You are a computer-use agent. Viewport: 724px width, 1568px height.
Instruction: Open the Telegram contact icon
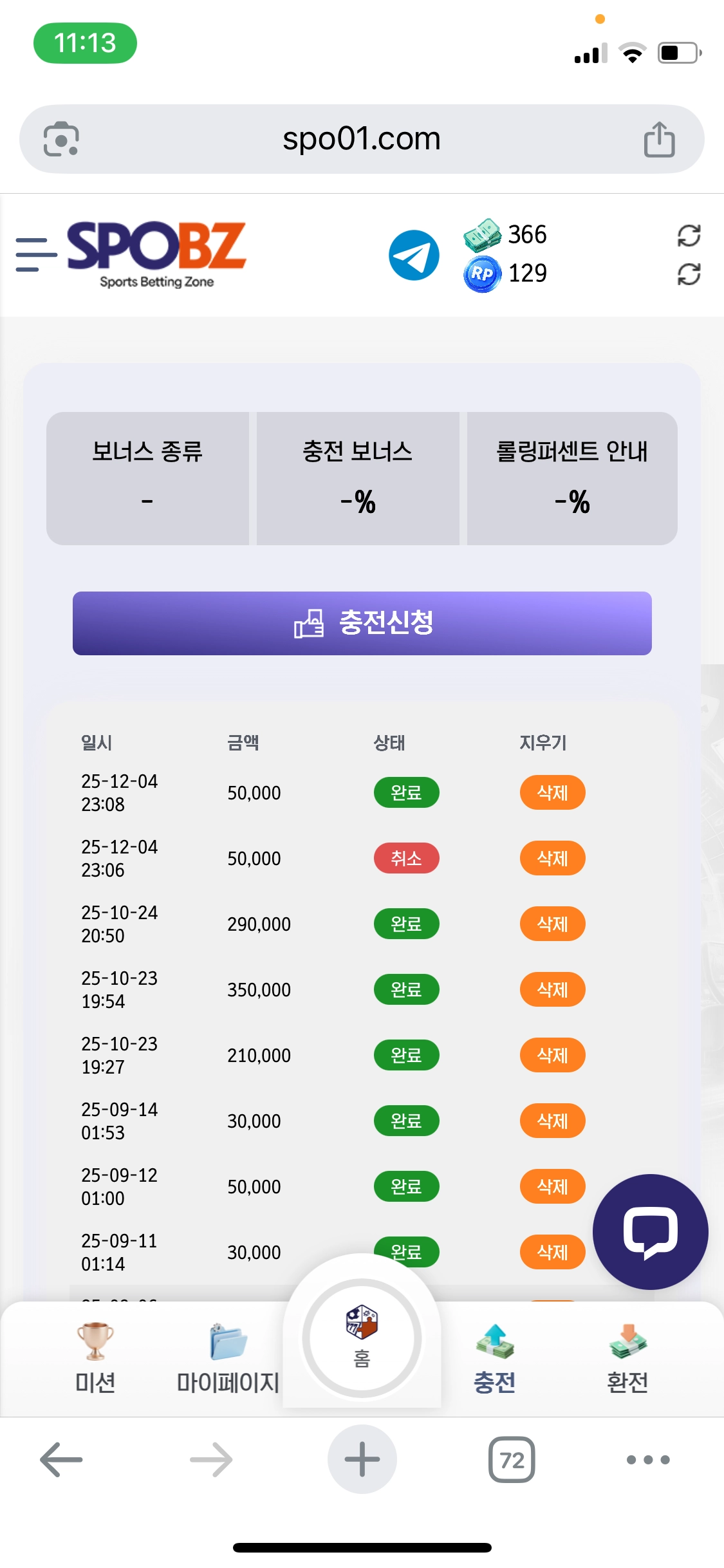414,255
